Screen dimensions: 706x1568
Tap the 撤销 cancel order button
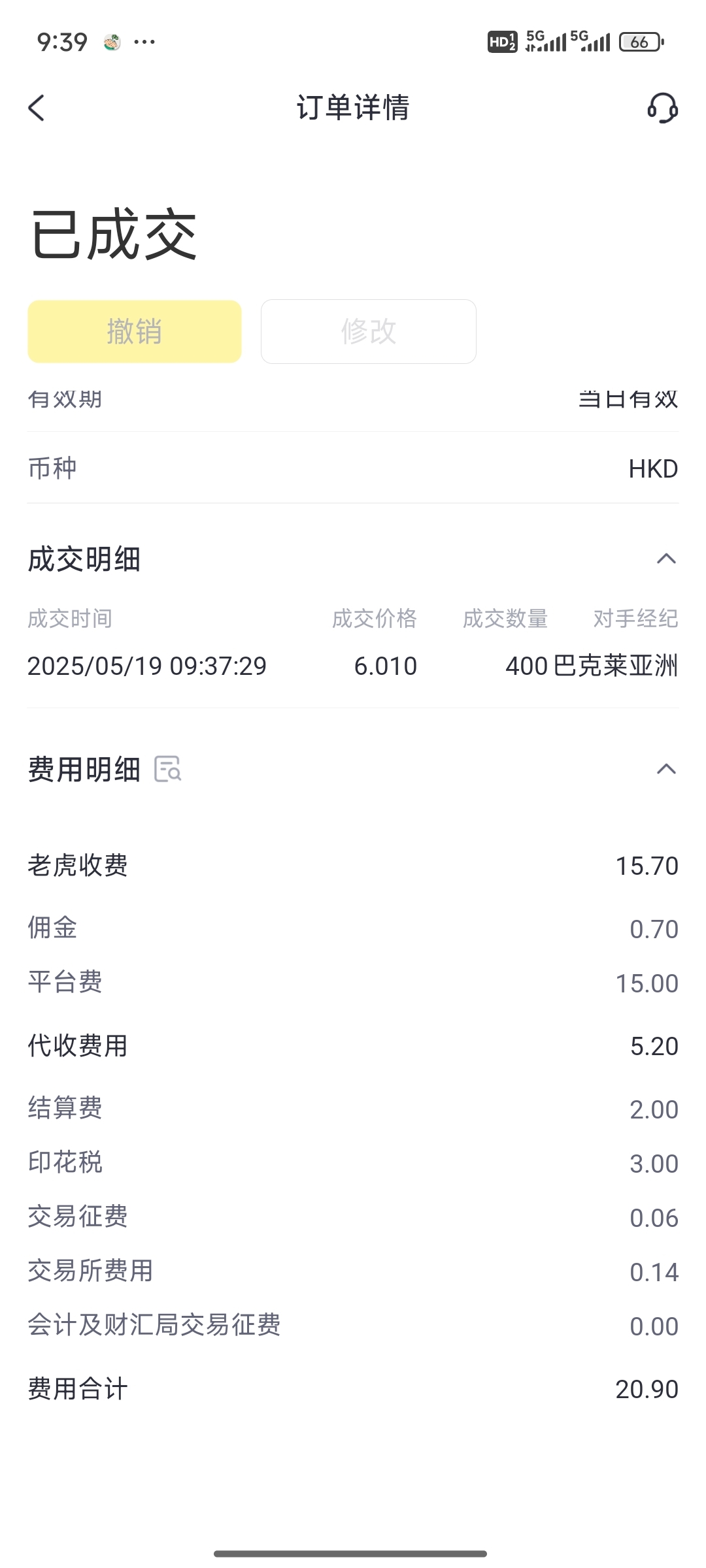pyautogui.click(x=135, y=331)
